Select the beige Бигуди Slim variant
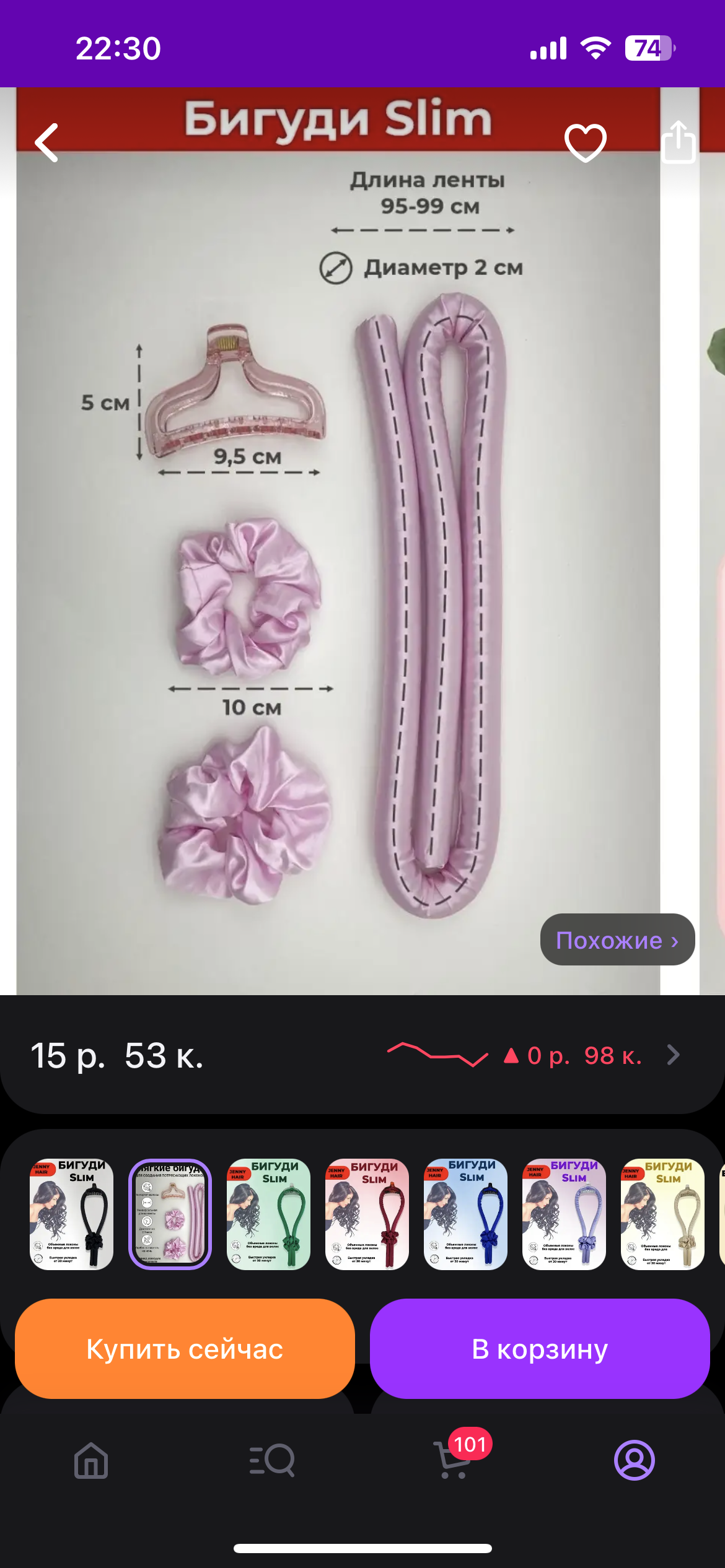725x1568 pixels. (x=662, y=1214)
